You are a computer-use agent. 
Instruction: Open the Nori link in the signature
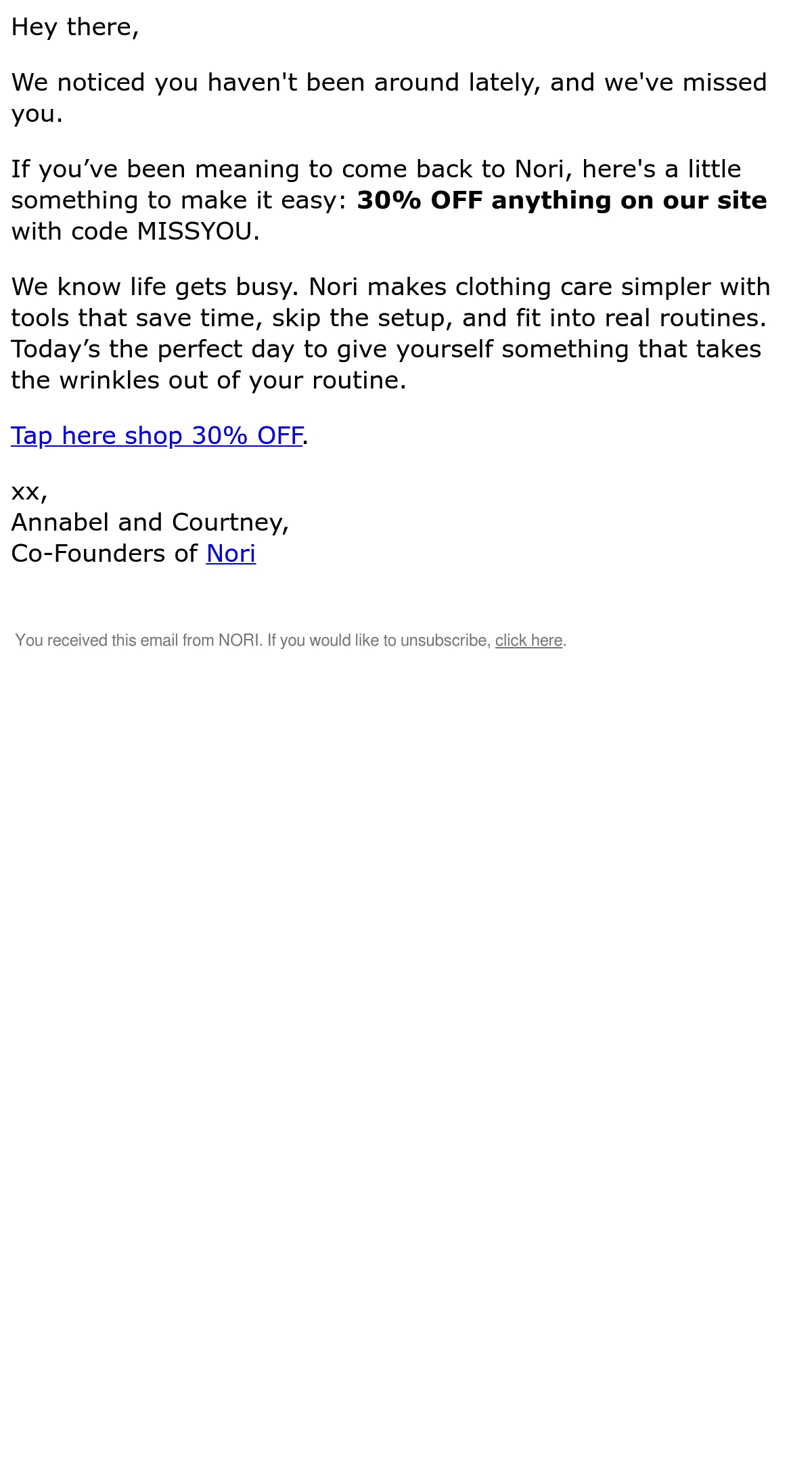[x=231, y=553]
